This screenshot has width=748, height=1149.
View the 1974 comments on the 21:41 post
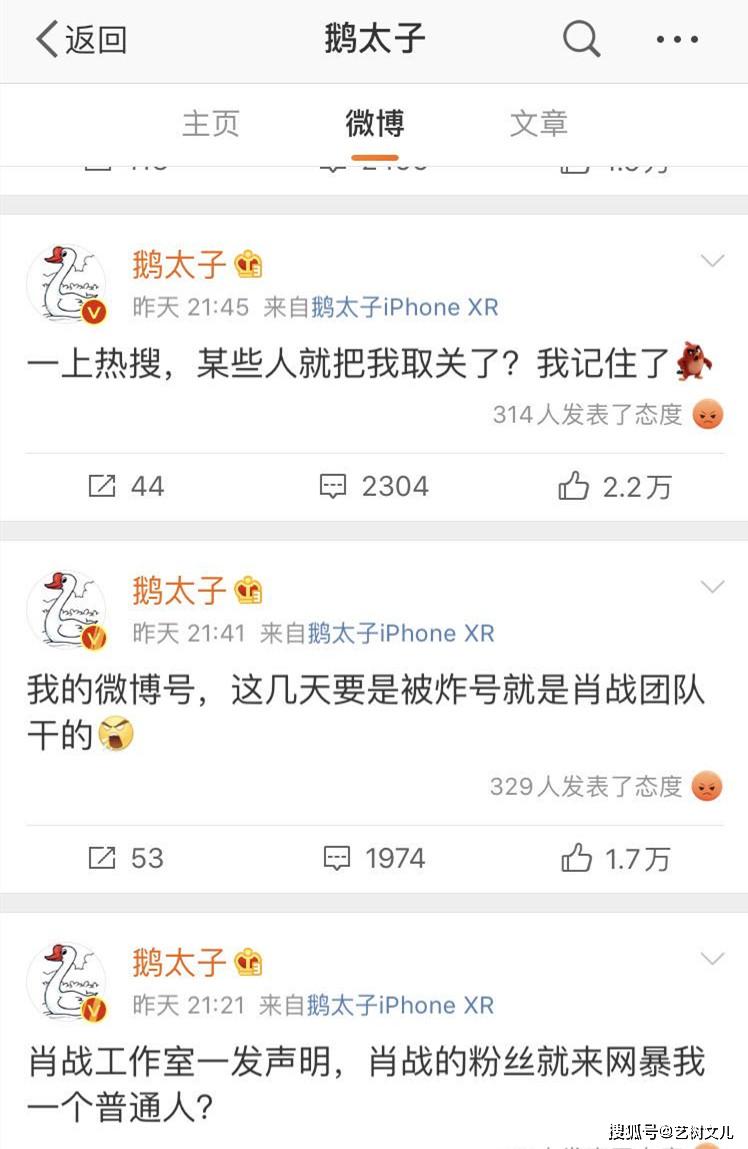coord(373,858)
